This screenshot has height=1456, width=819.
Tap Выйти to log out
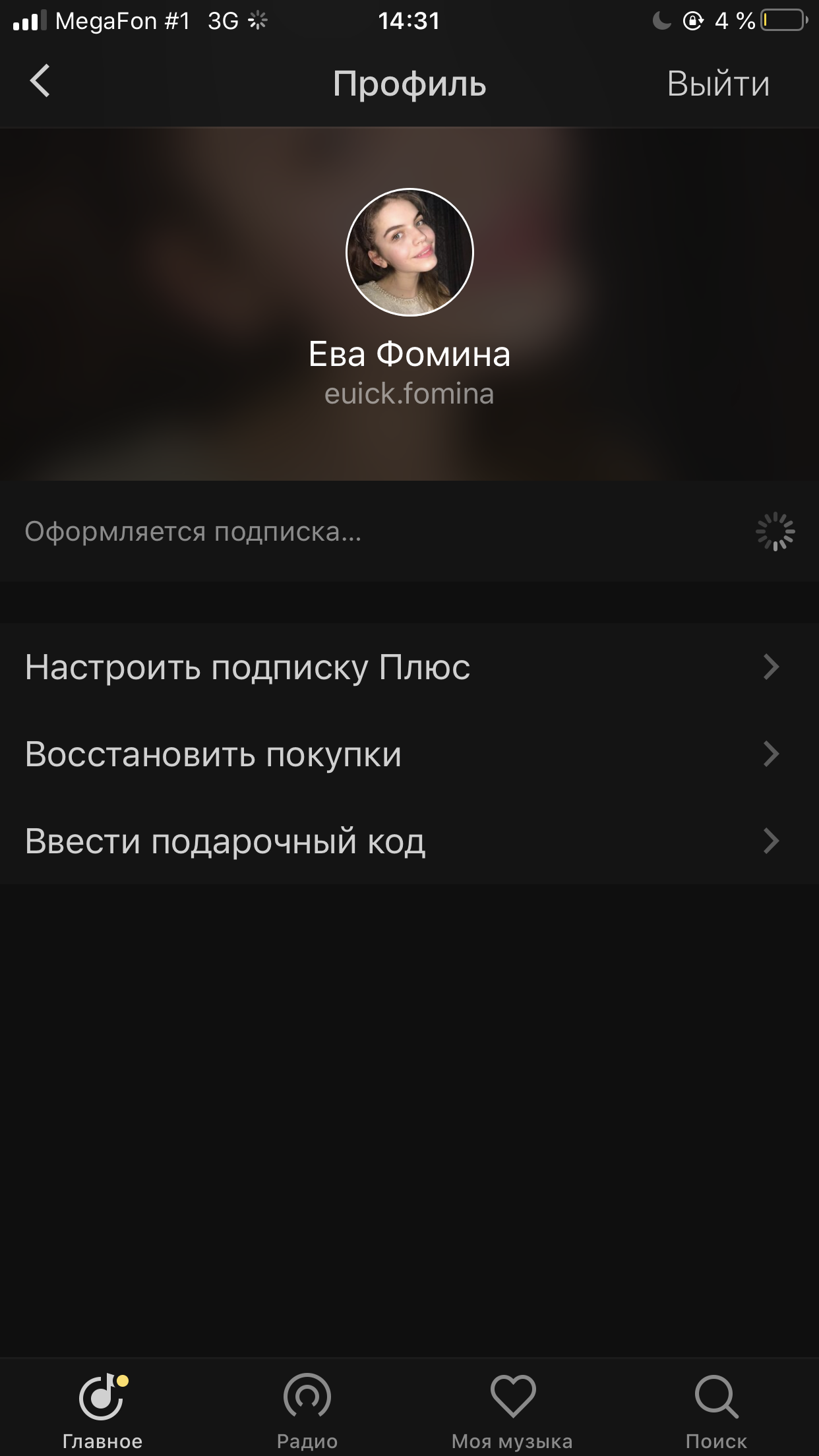(x=717, y=84)
